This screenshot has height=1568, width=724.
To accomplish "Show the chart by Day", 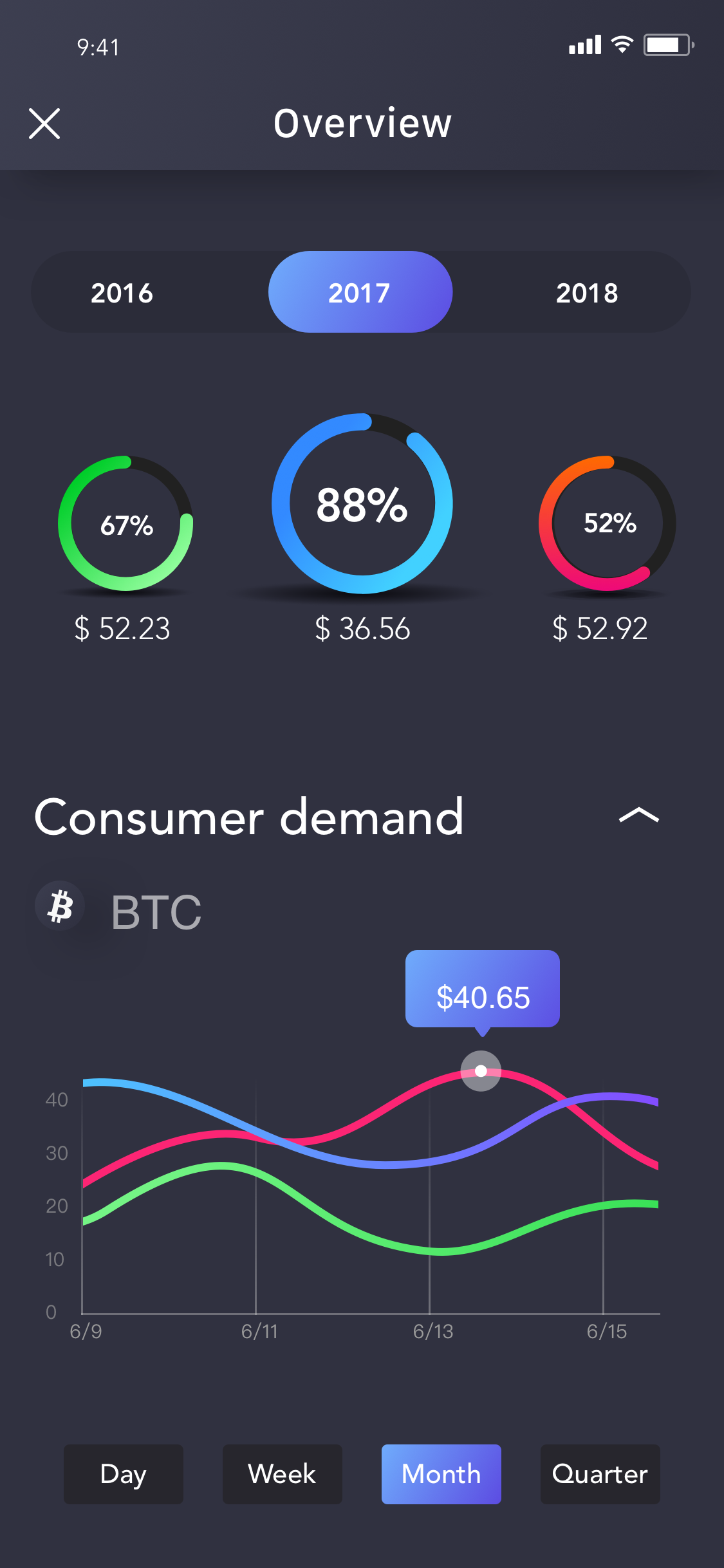I will point(124,1474).
